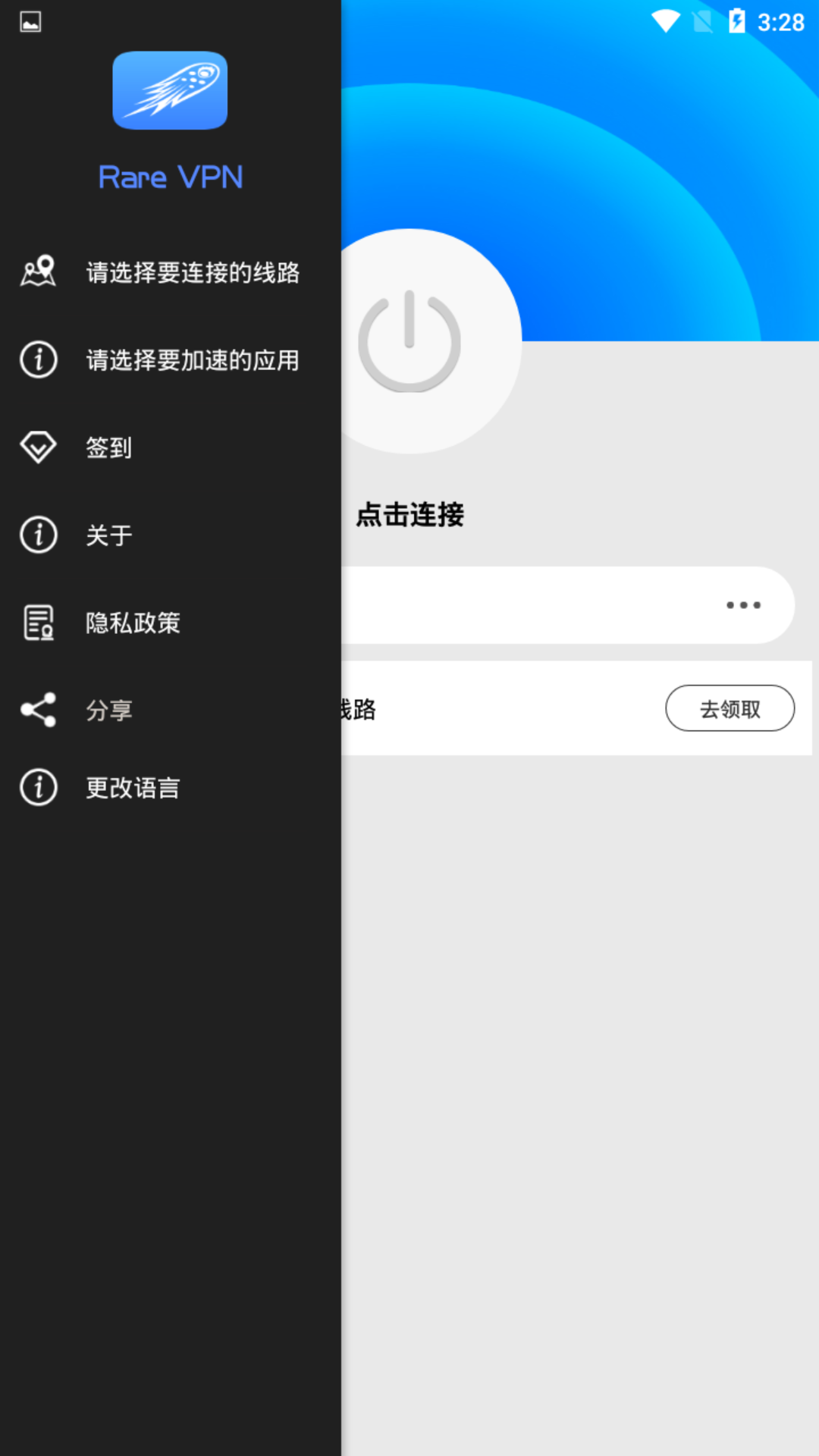
Task: Open the 签到 check-in item
Action: tap(109, 447)
